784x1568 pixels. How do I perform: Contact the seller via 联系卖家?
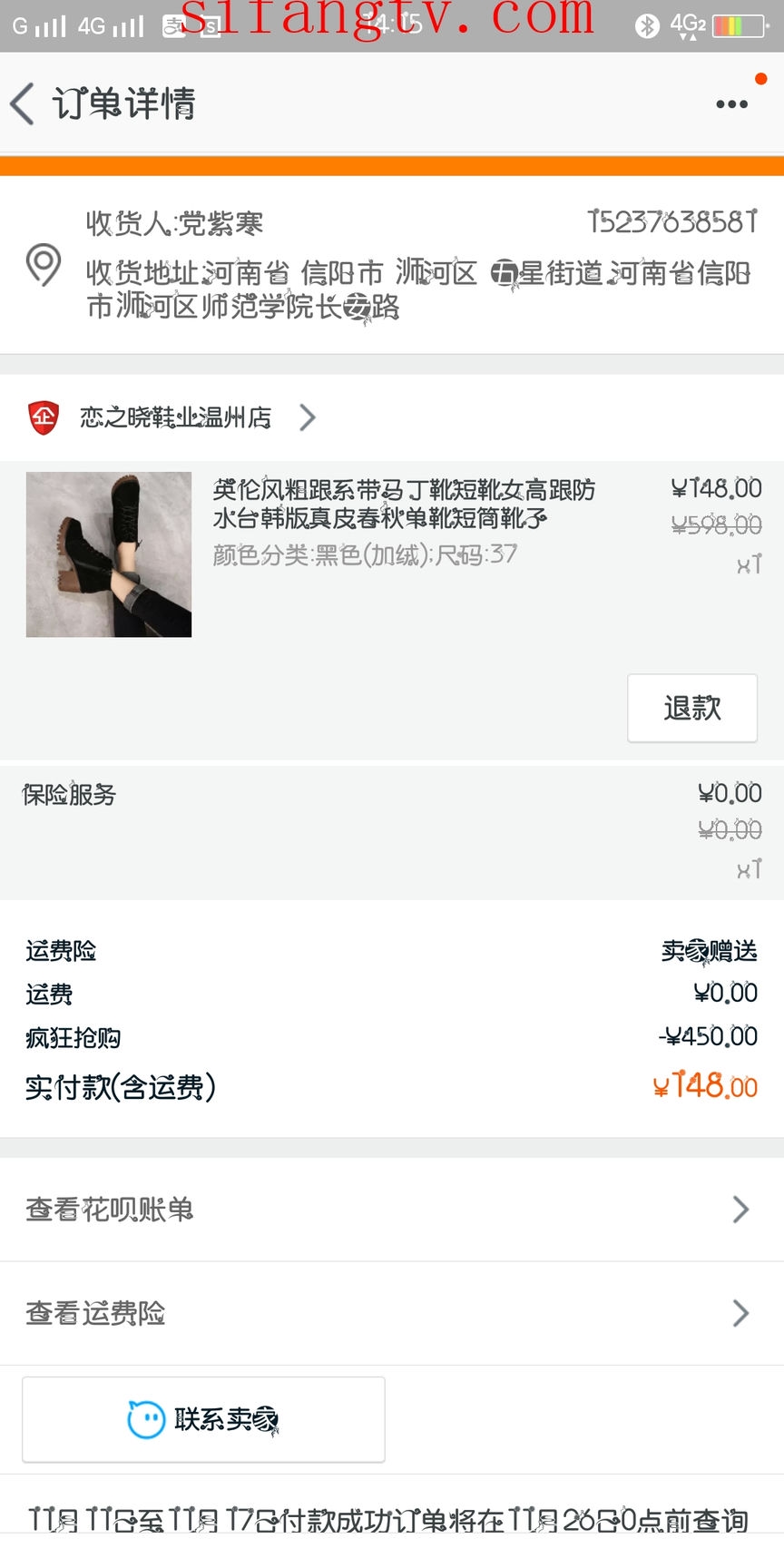(203, 1419)
